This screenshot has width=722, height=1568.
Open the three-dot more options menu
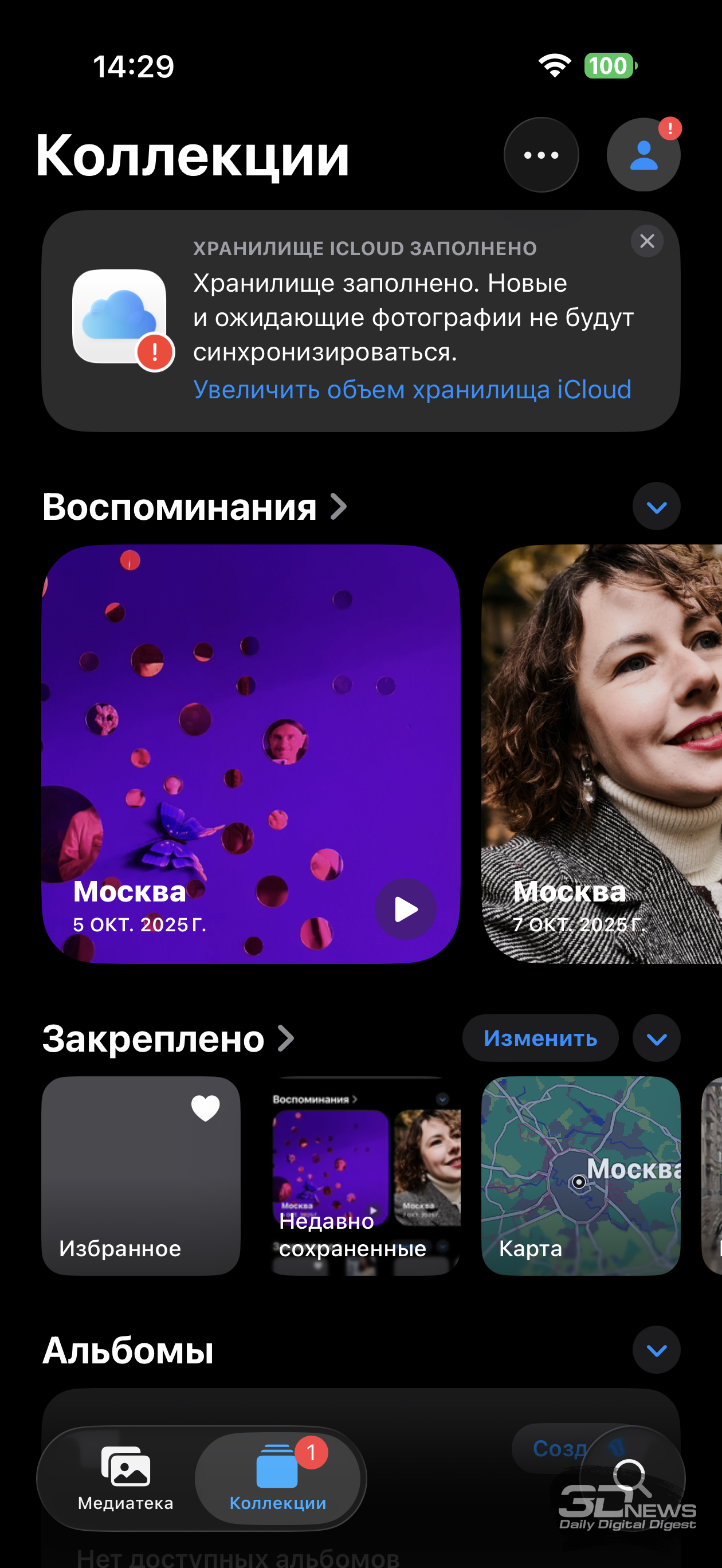click(540, 155)
